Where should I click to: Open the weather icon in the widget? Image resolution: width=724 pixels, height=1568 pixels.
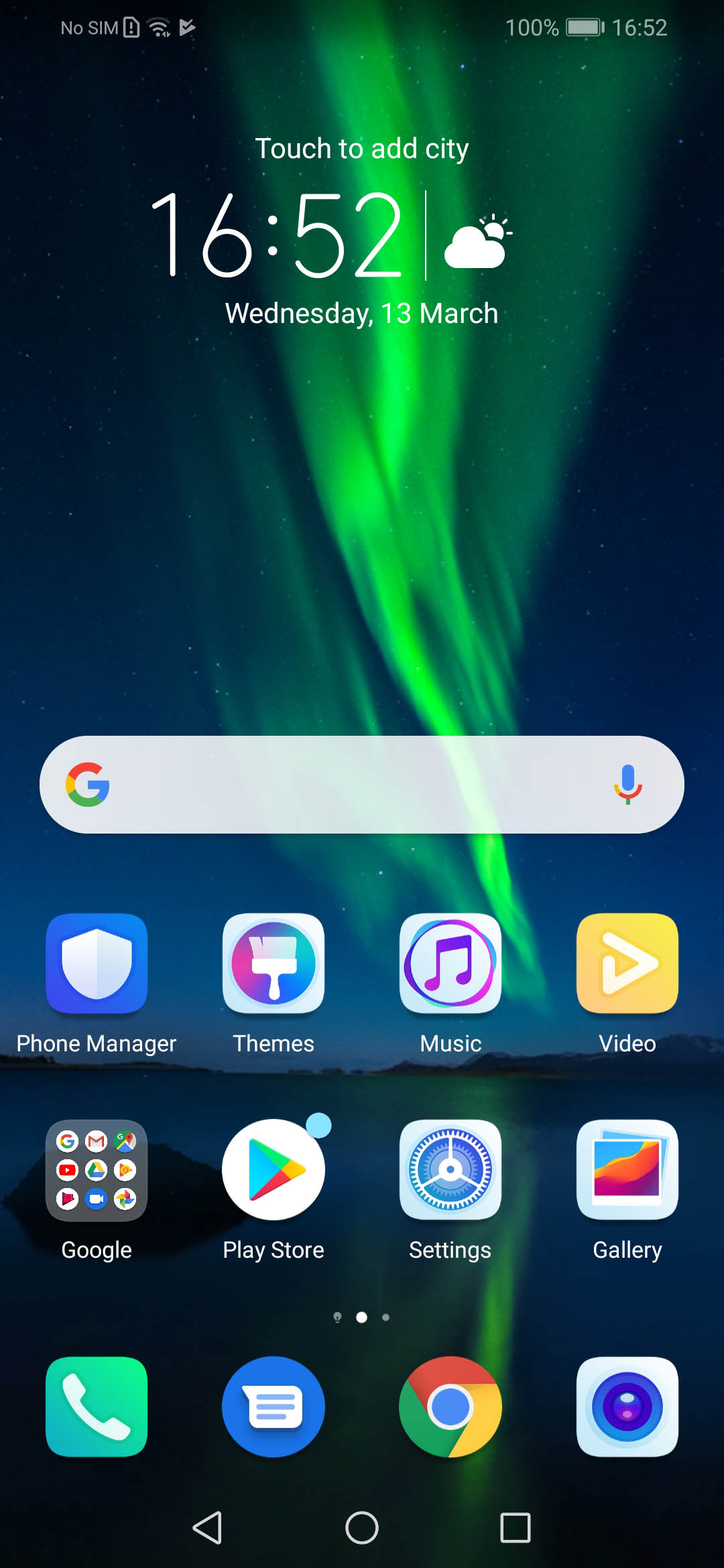478,242
